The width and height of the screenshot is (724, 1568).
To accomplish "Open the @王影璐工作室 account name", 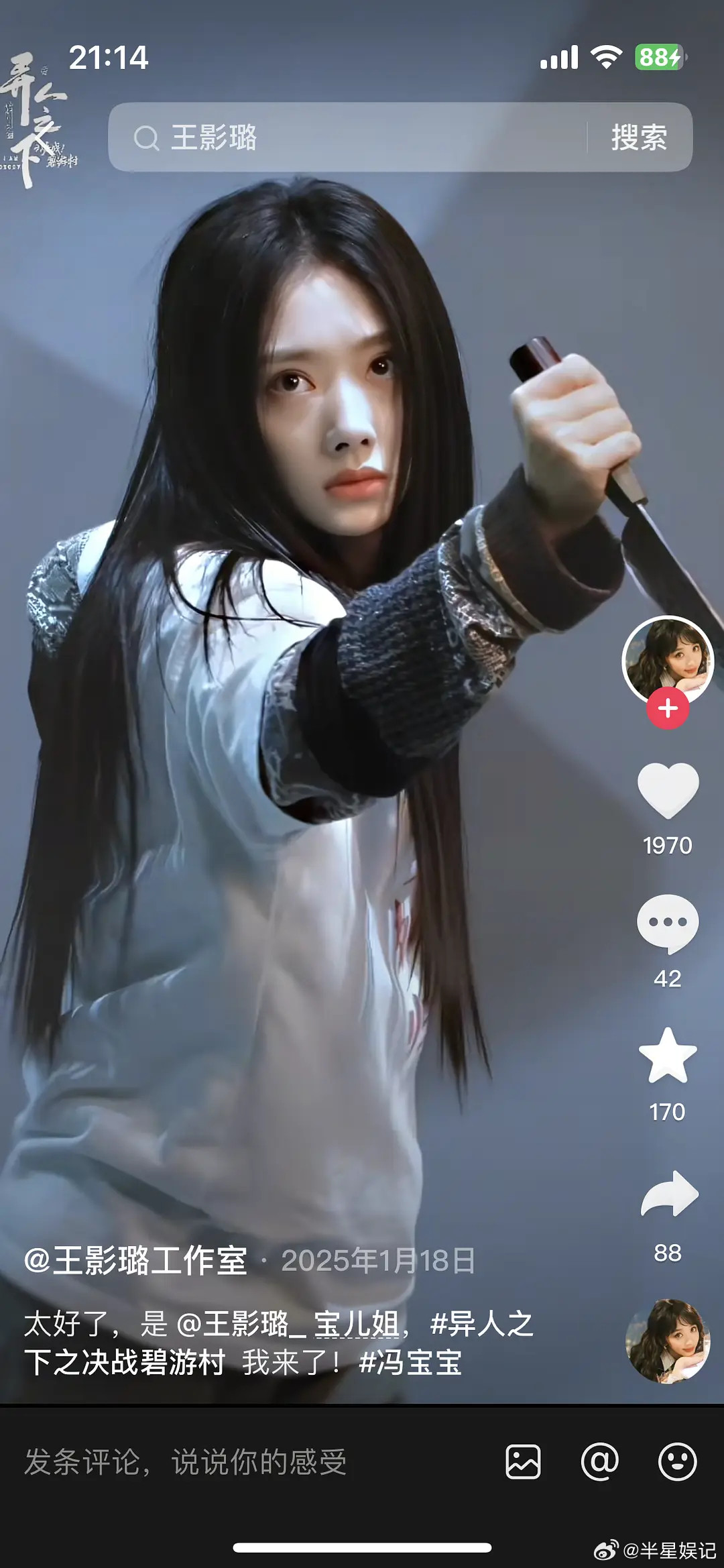I will [x=136, y=1261].
